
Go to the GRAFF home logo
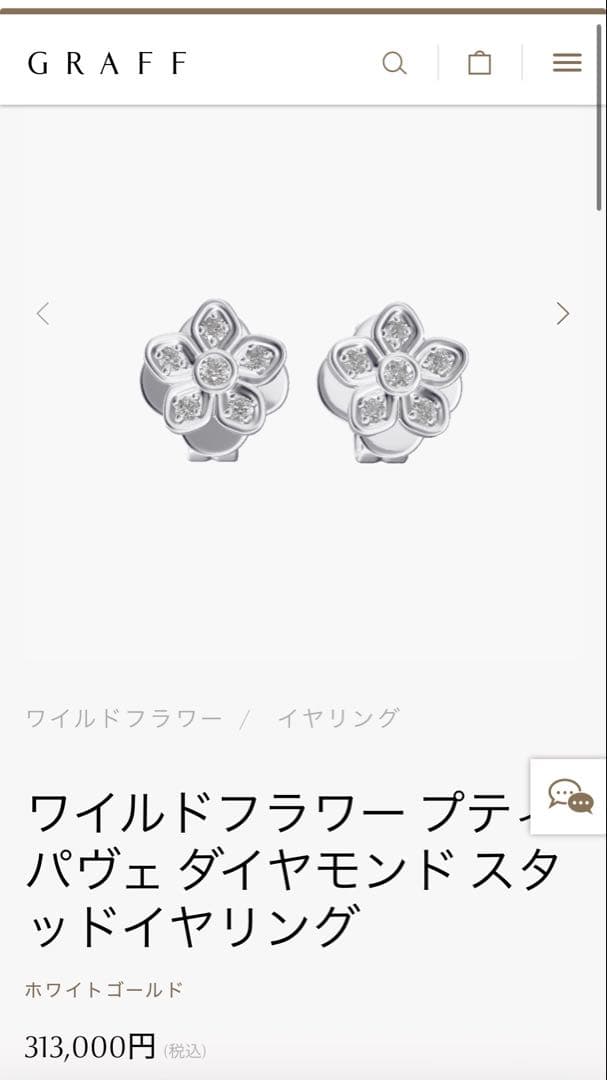(107, 64)
